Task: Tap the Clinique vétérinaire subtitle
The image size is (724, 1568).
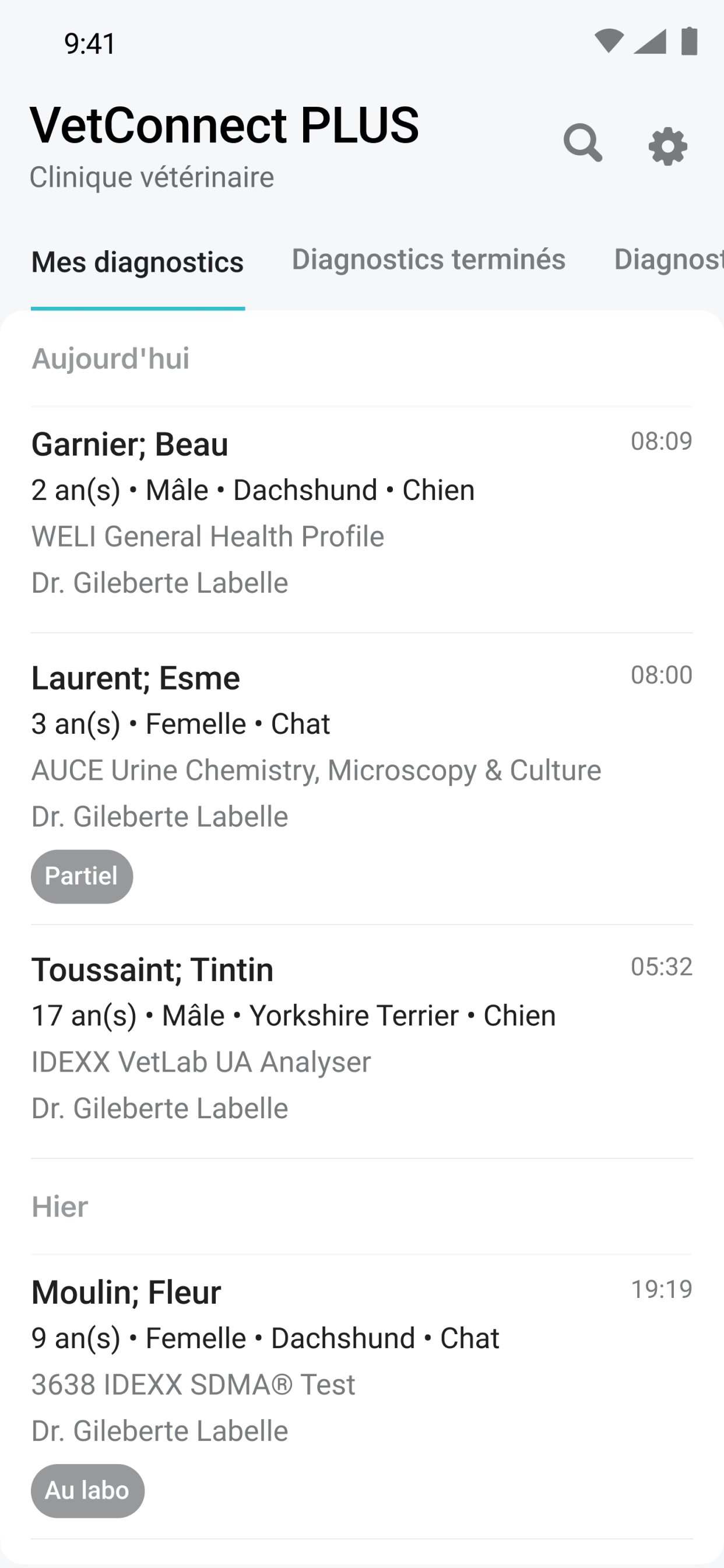Action: 152,177
